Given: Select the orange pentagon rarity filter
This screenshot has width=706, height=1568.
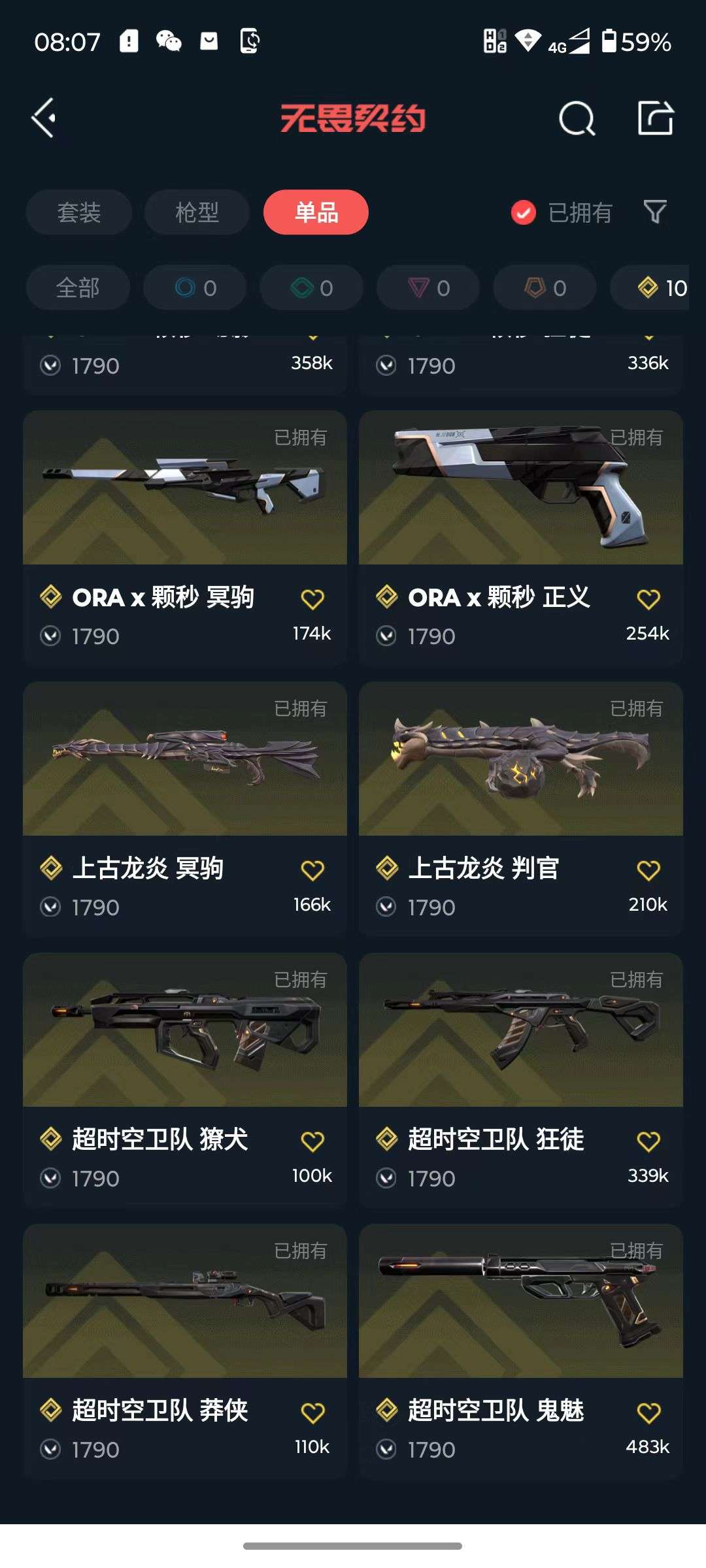Looking at the screenshot, I should (x=543, y=287).
